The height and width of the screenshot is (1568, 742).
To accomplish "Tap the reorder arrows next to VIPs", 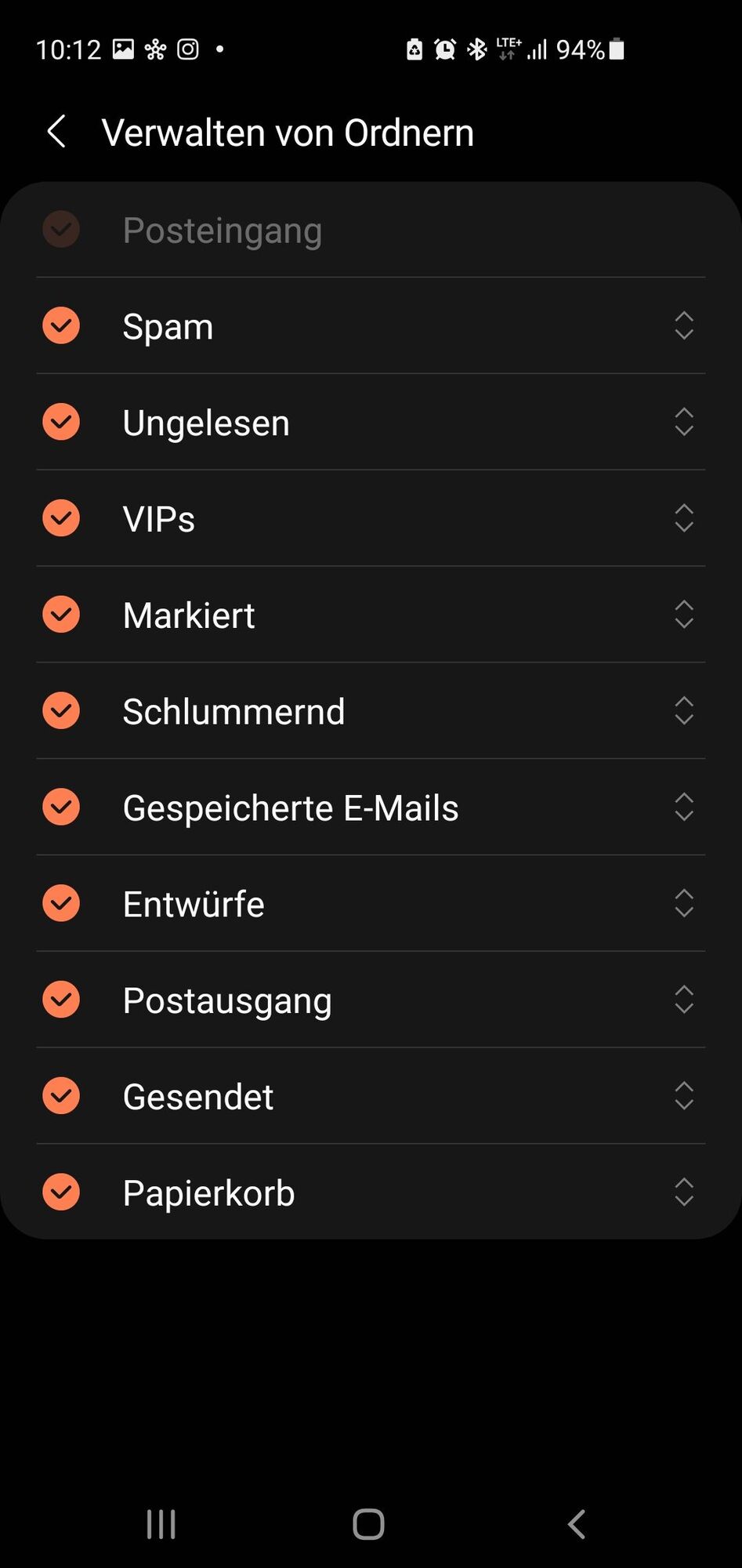I will pyautogui.click(x=683, y=518).
